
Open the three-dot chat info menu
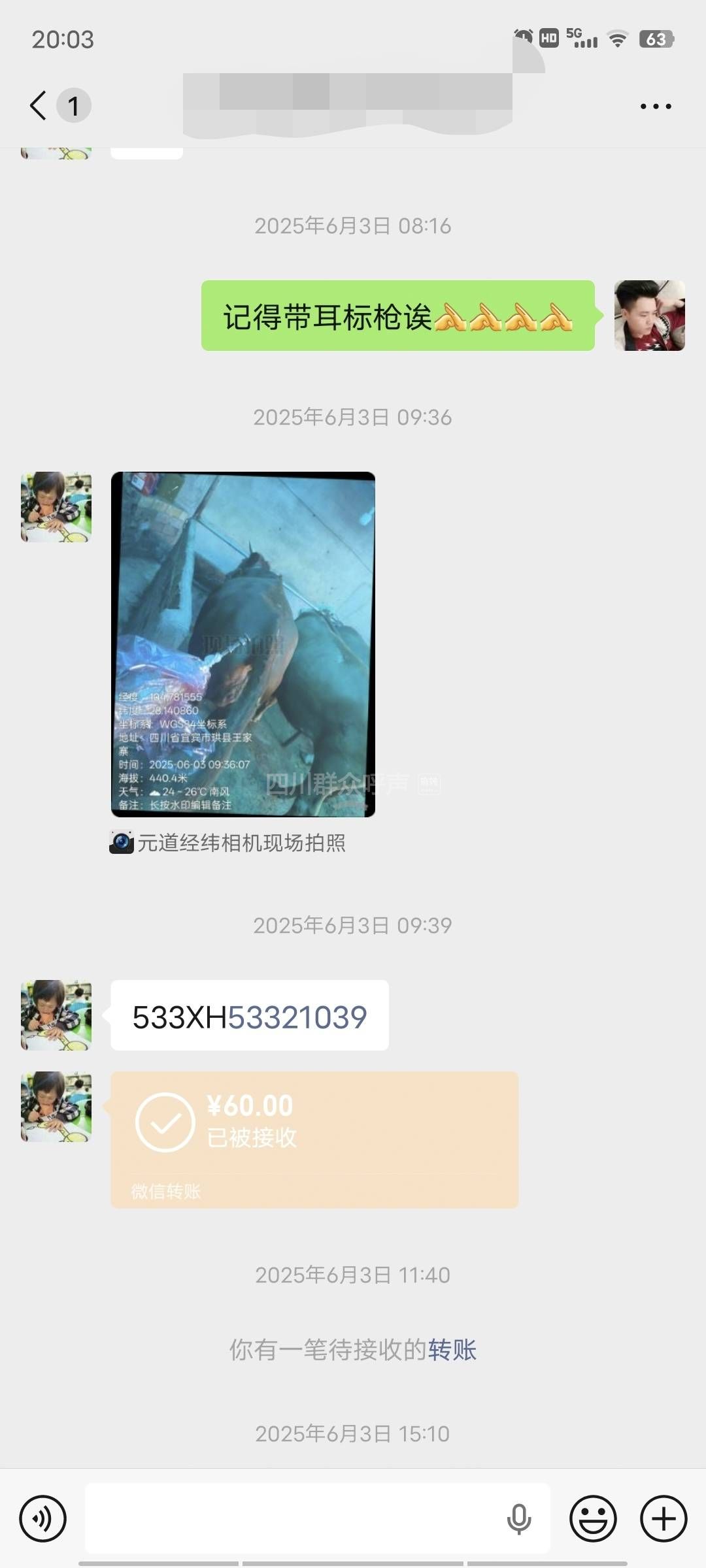pos(655,106)
